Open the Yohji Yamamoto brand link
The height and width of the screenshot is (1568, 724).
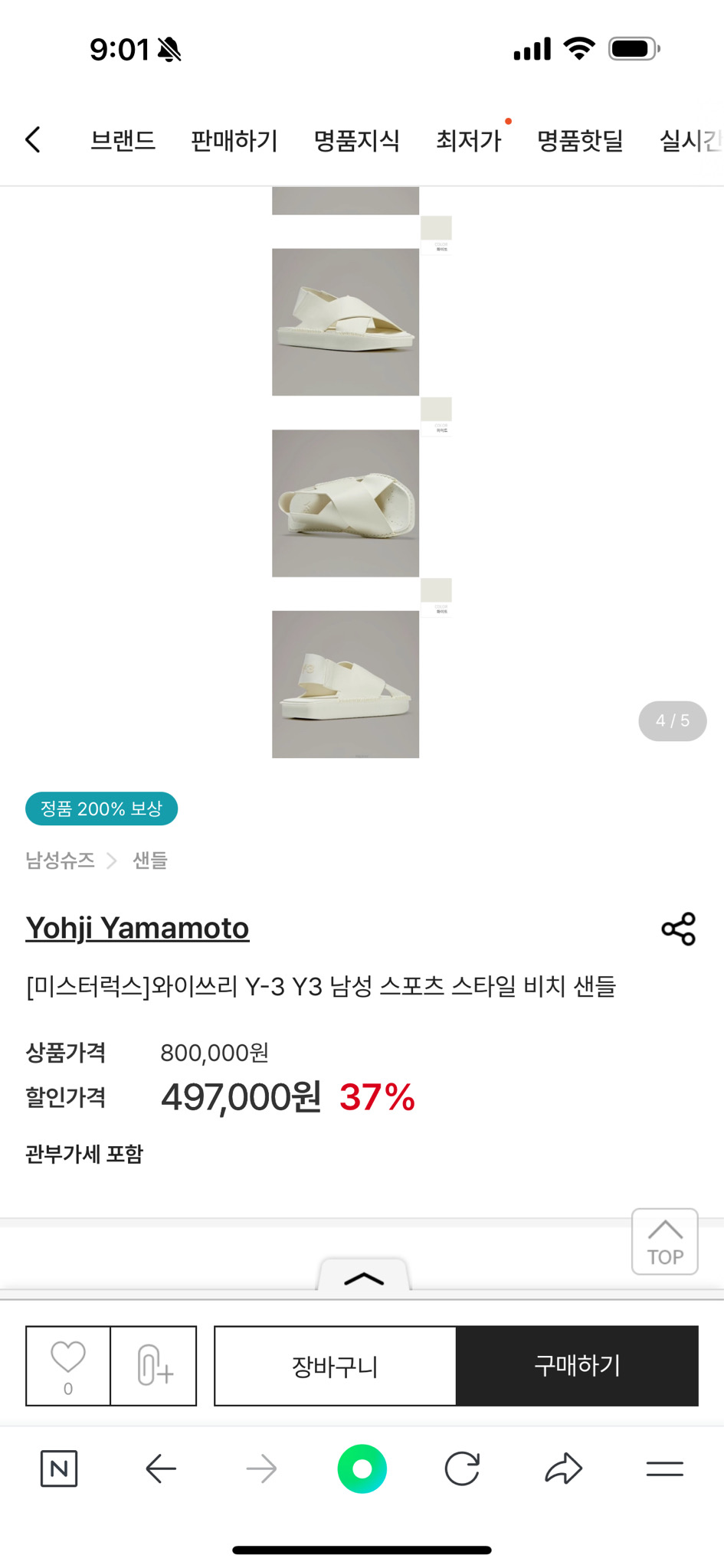(x=137, y=927)
